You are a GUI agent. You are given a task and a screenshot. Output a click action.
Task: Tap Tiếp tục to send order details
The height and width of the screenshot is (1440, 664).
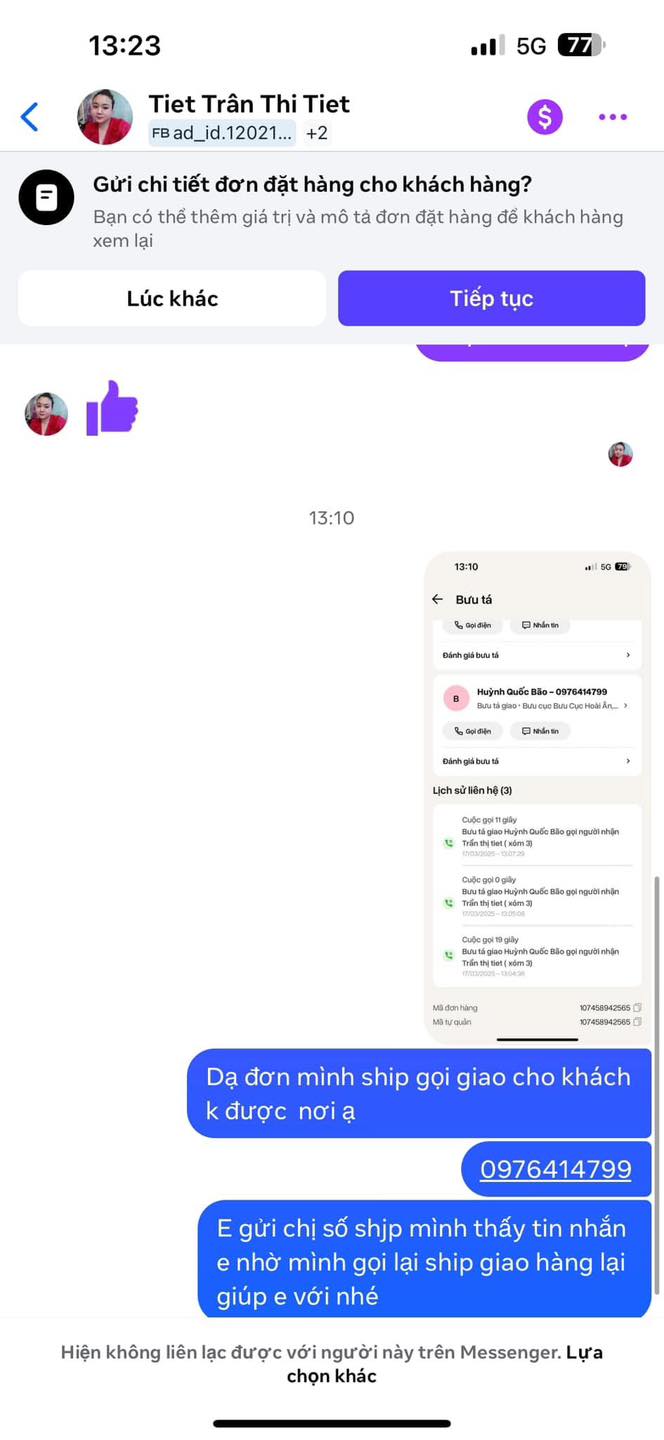[491, 298]
